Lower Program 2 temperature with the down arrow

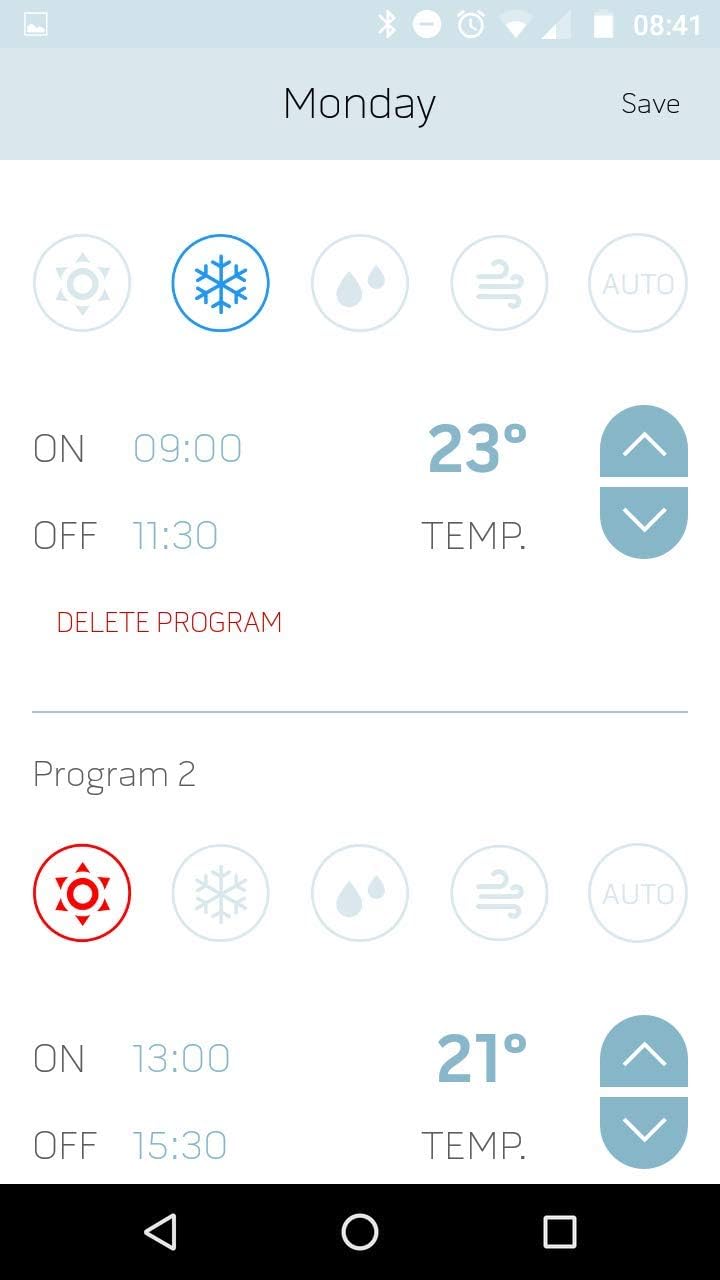click(643, 1128)
